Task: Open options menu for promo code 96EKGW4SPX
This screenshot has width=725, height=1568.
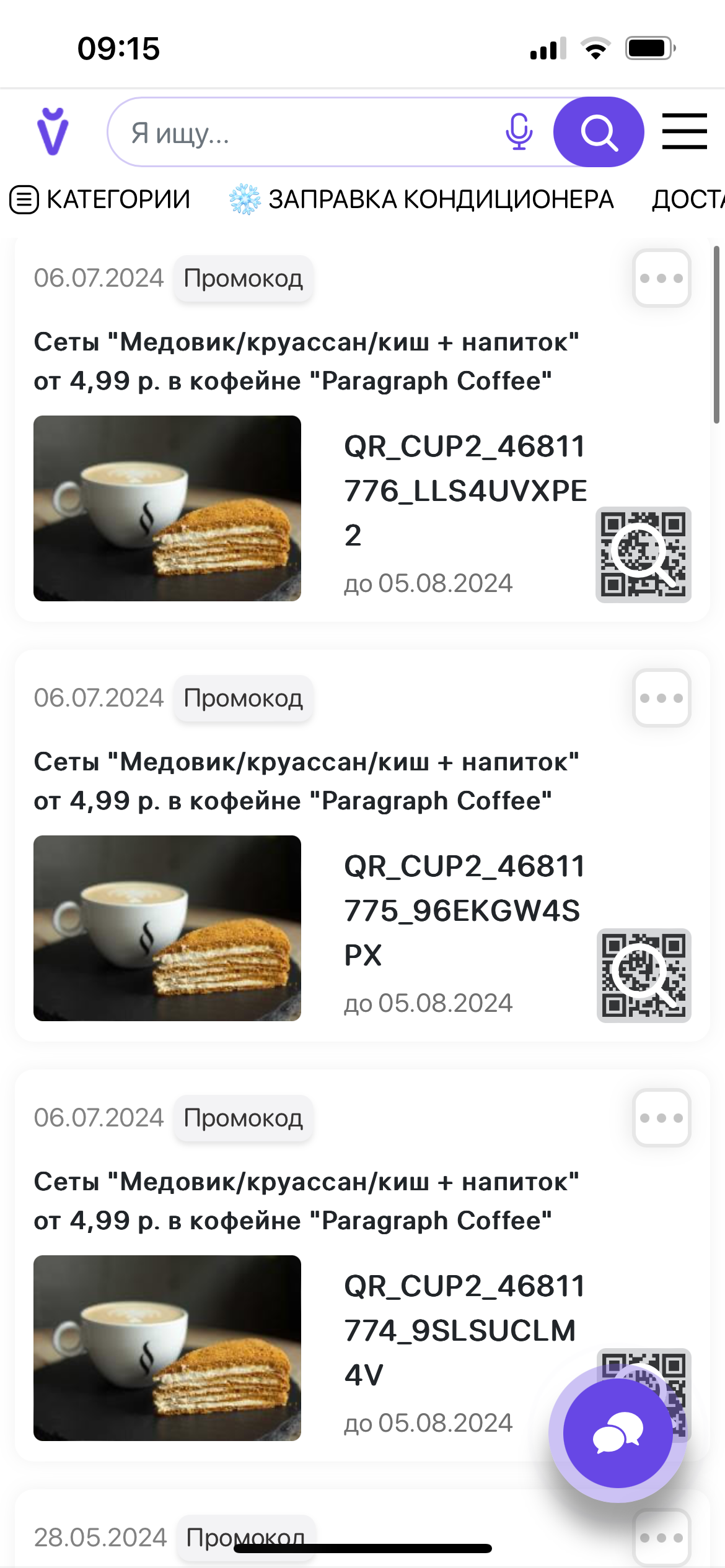Action: [661, 698]
